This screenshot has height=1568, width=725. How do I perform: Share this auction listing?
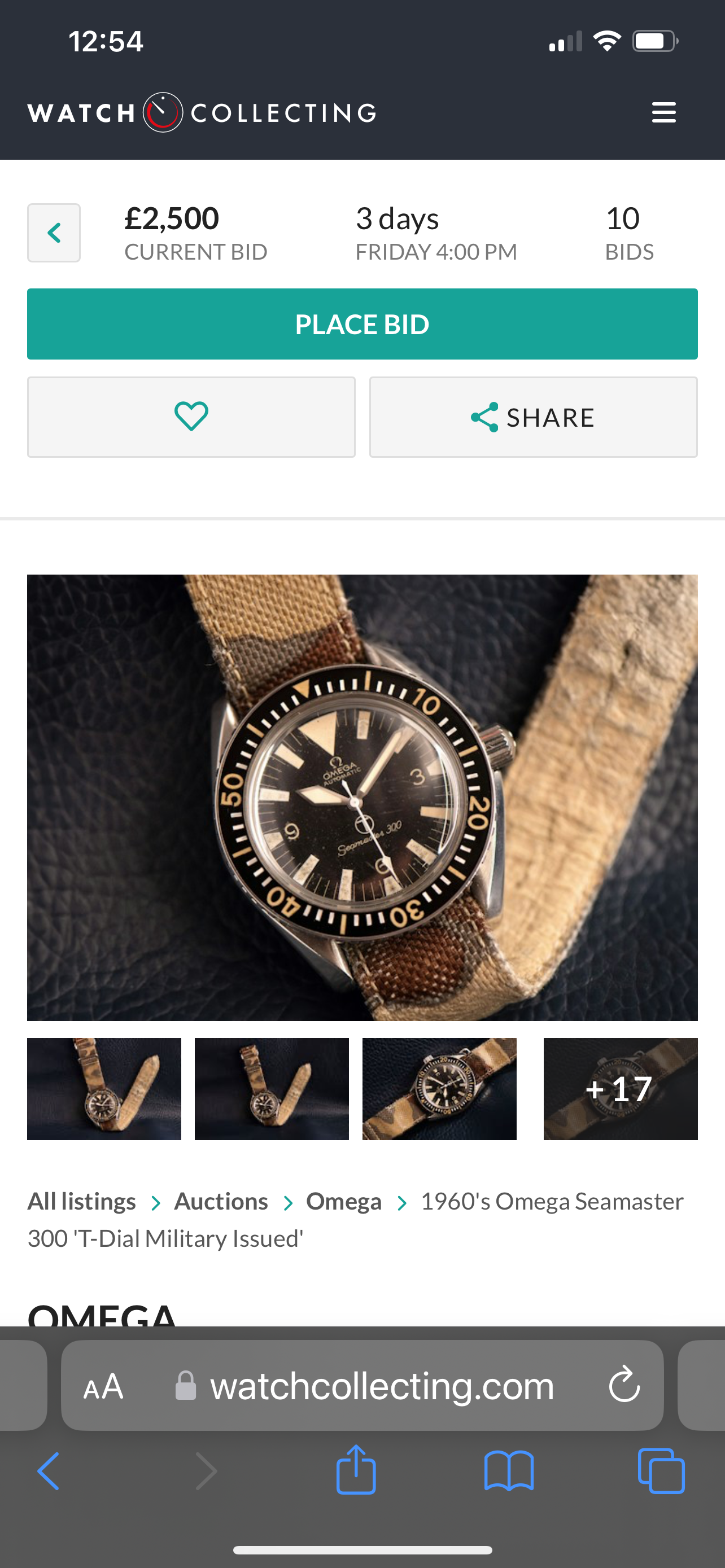(533, 417)
